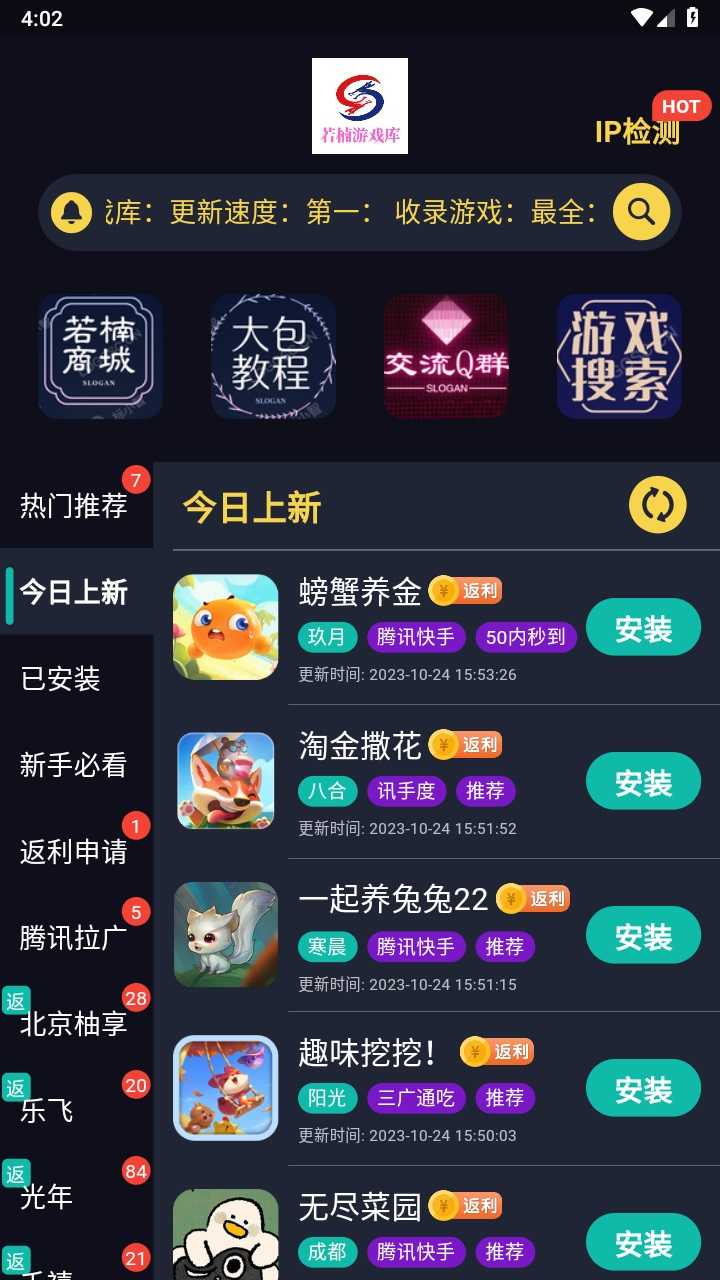The height and width of the screenshot is (1280, 720).
Task: Select the 腾讯快手 tag under 螃蟹养金
Action: 417,637
